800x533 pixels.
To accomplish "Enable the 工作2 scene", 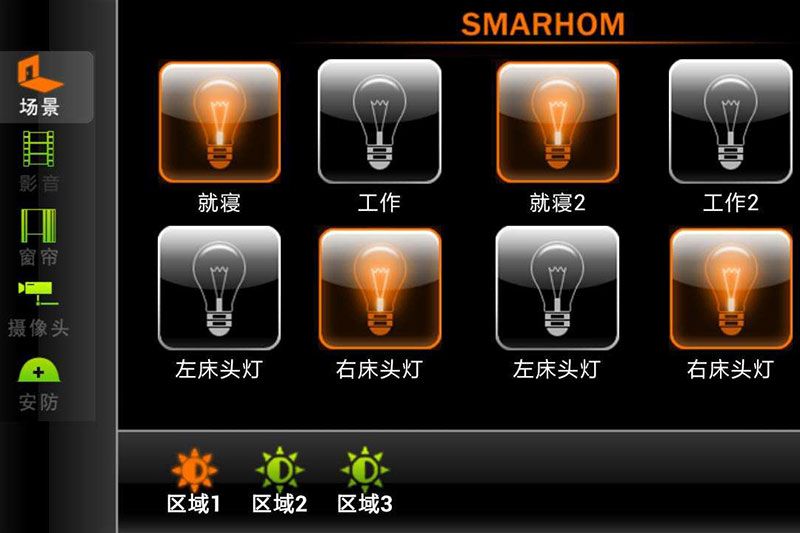I will [x=730, y=122].
